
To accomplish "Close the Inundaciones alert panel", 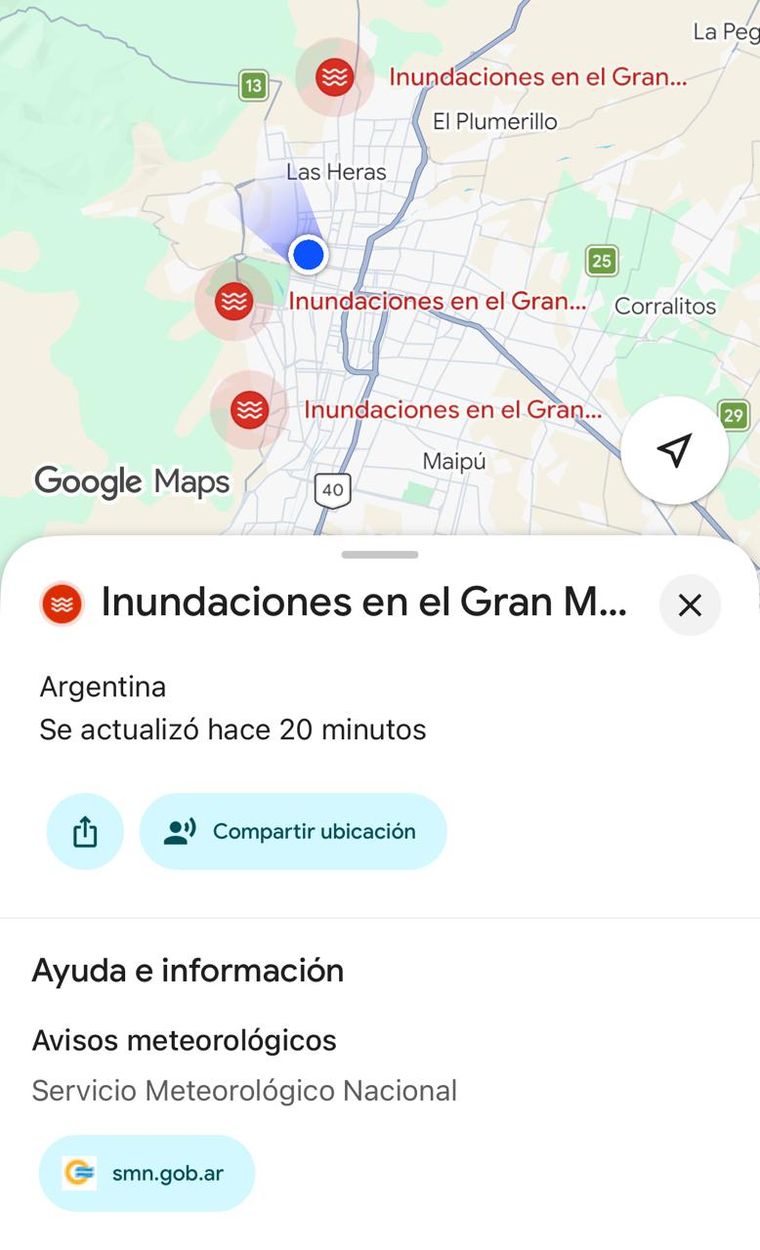I will (x=690, y=605).
